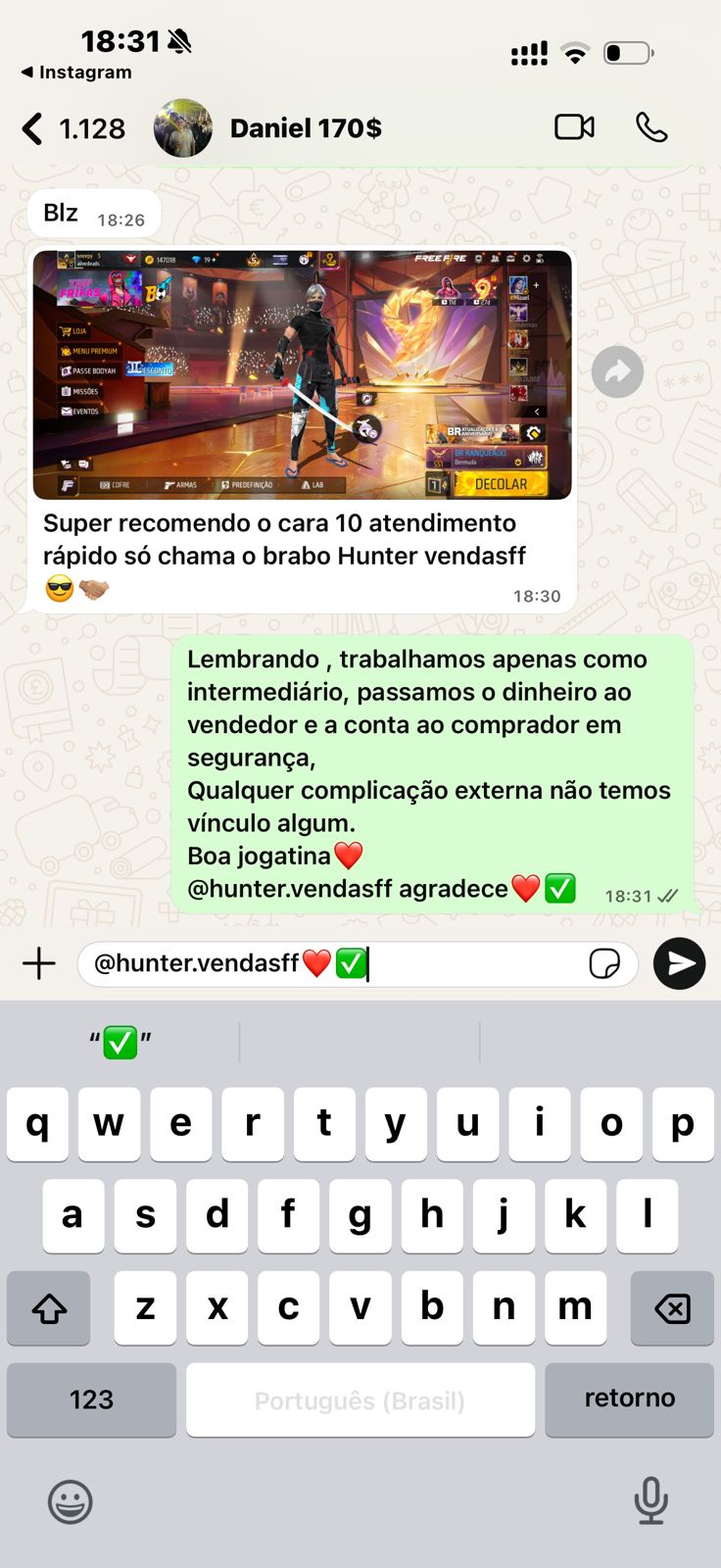This screenshot has height=1568, width=721.
Task: Forward the received image message
Action: click(617, 371)
